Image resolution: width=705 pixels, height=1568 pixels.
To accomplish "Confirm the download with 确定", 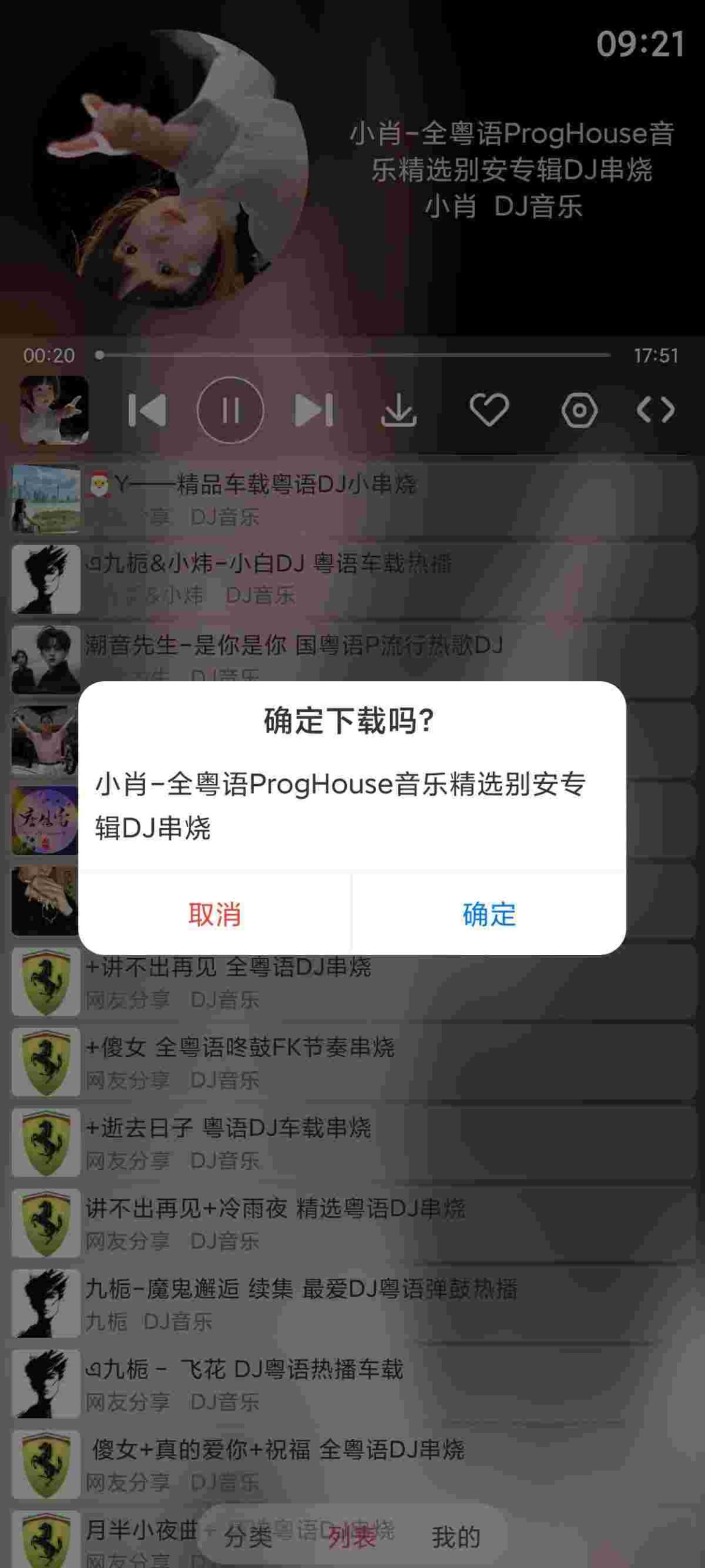I will pos(489,914).
